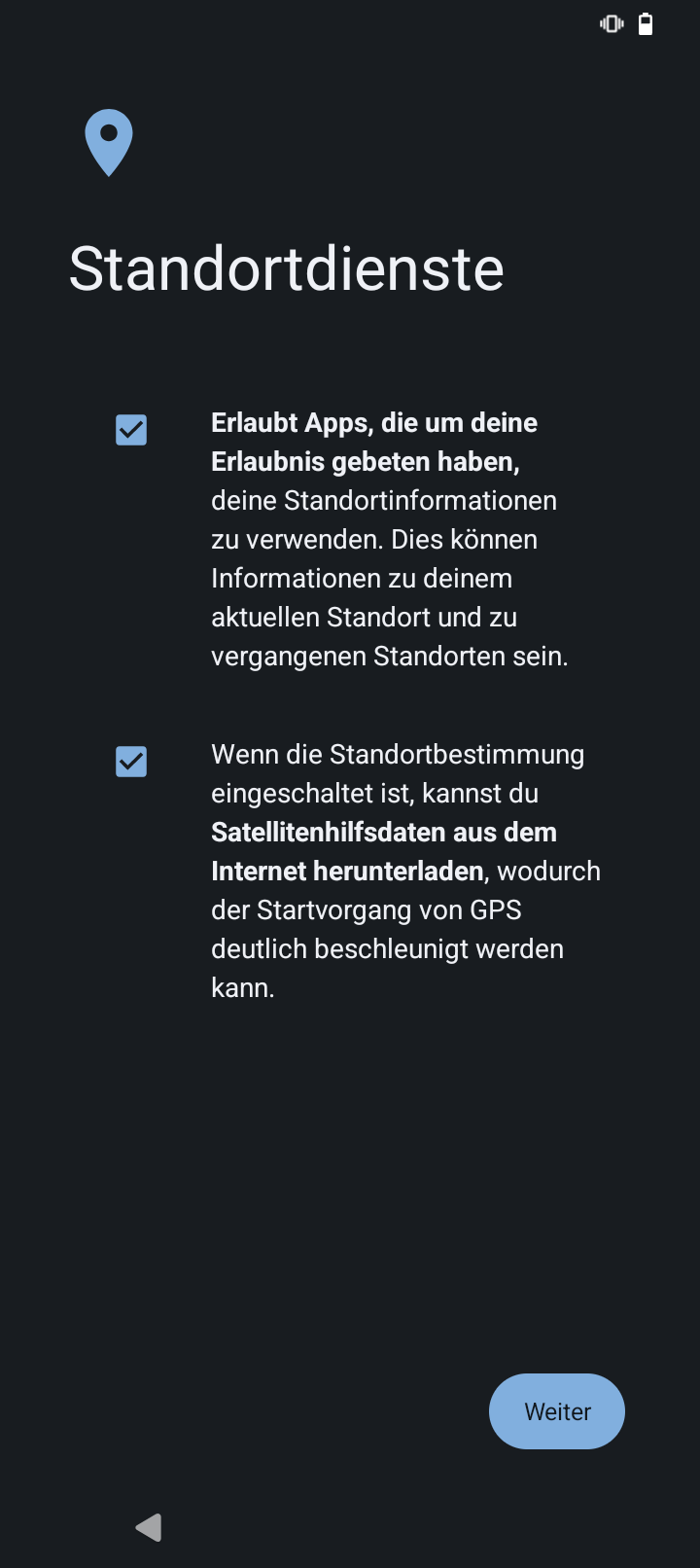Go back with the navigation back arrow
The height and width of the screenshot is (1568, 700).
pyautogui.click(x=149, y=1527)
